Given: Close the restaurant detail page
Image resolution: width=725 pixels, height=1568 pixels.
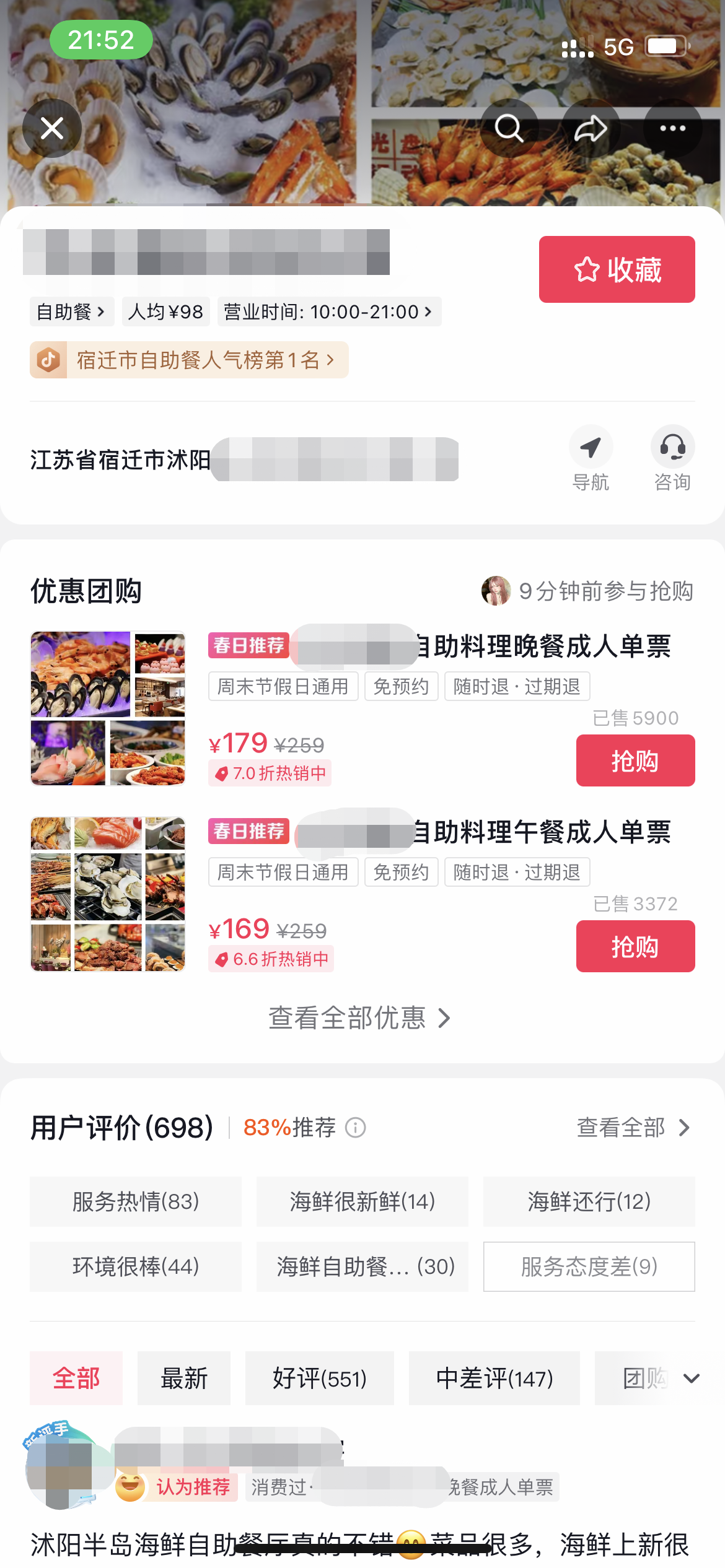Looking at the screenshot, I should click(x=52, y=128).
